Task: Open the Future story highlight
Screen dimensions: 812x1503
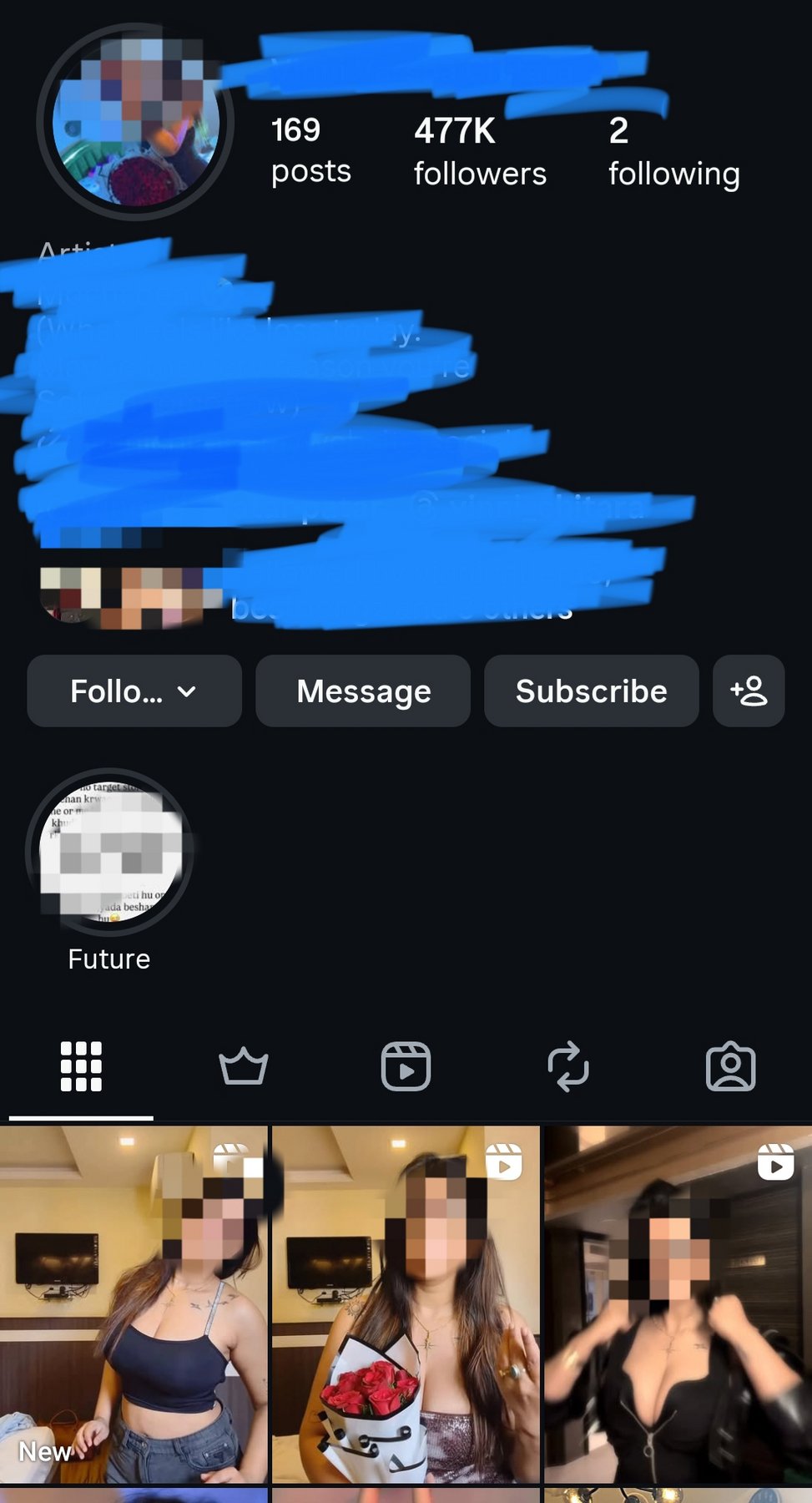Action: (x=109, y=853)
